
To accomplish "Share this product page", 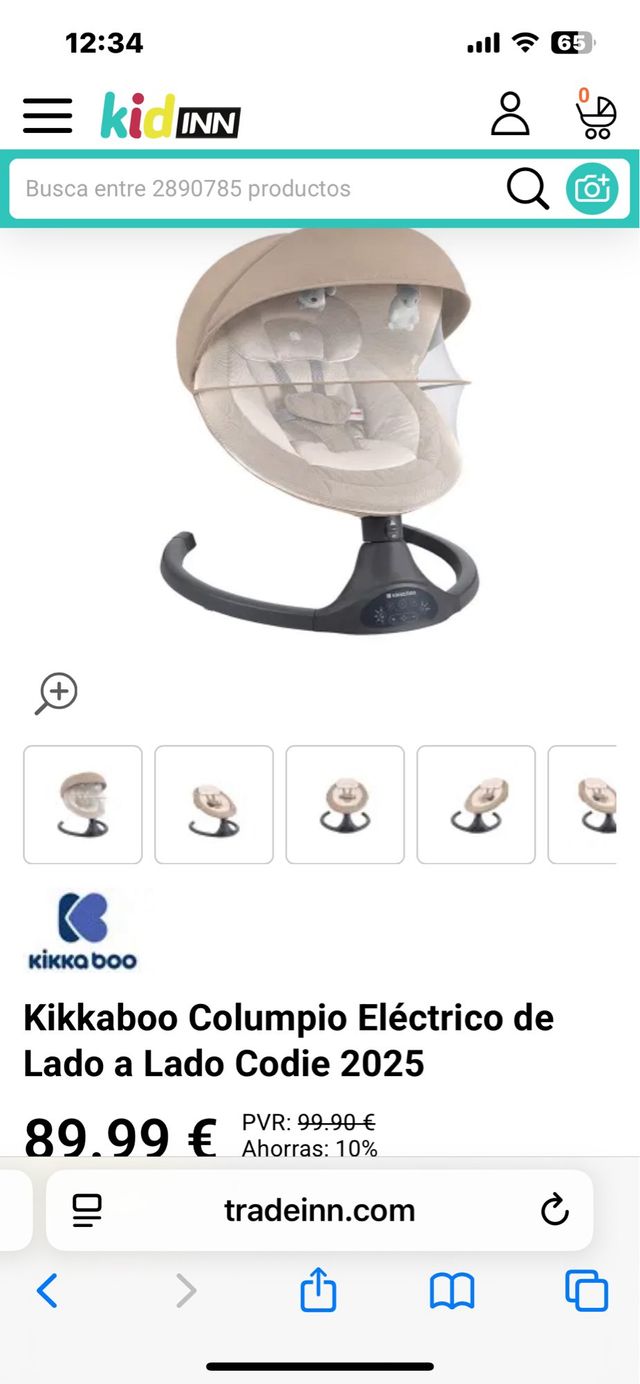I will 318,1290.
